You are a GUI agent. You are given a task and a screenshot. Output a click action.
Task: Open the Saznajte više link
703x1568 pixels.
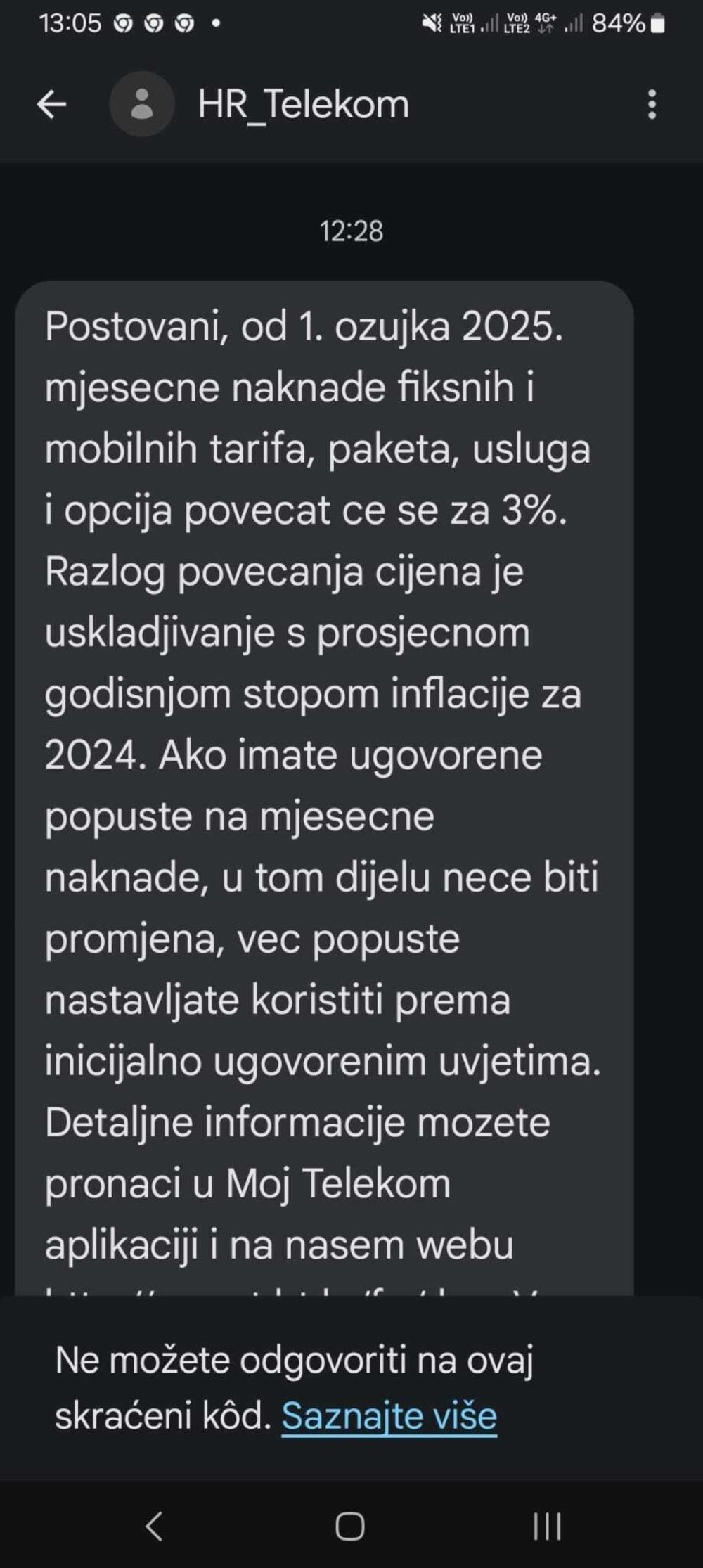point(389,1416)
